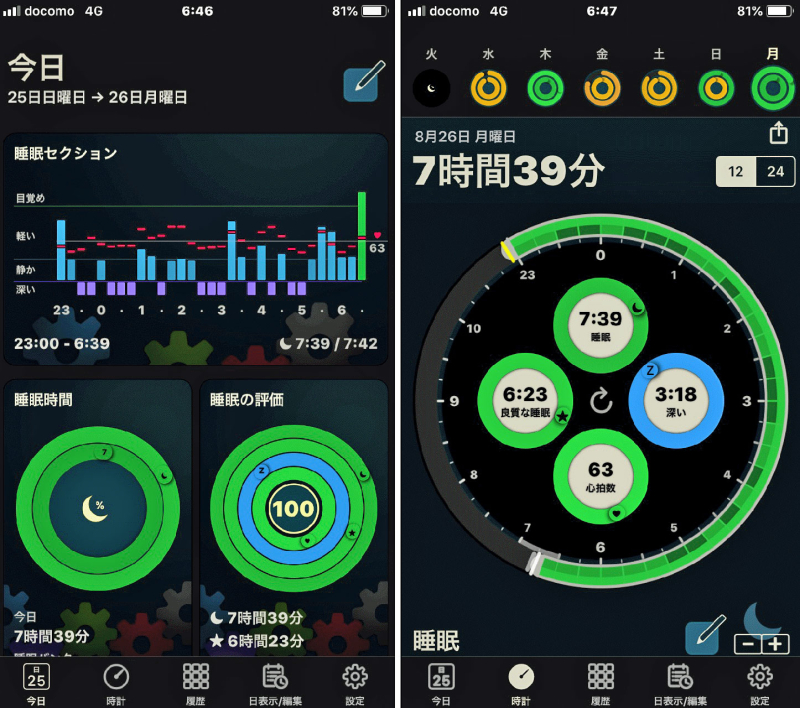Tap the edit pencil beside the 今日 heading
The width and height of the screenshot is (800, 708).
click(360, 84)
